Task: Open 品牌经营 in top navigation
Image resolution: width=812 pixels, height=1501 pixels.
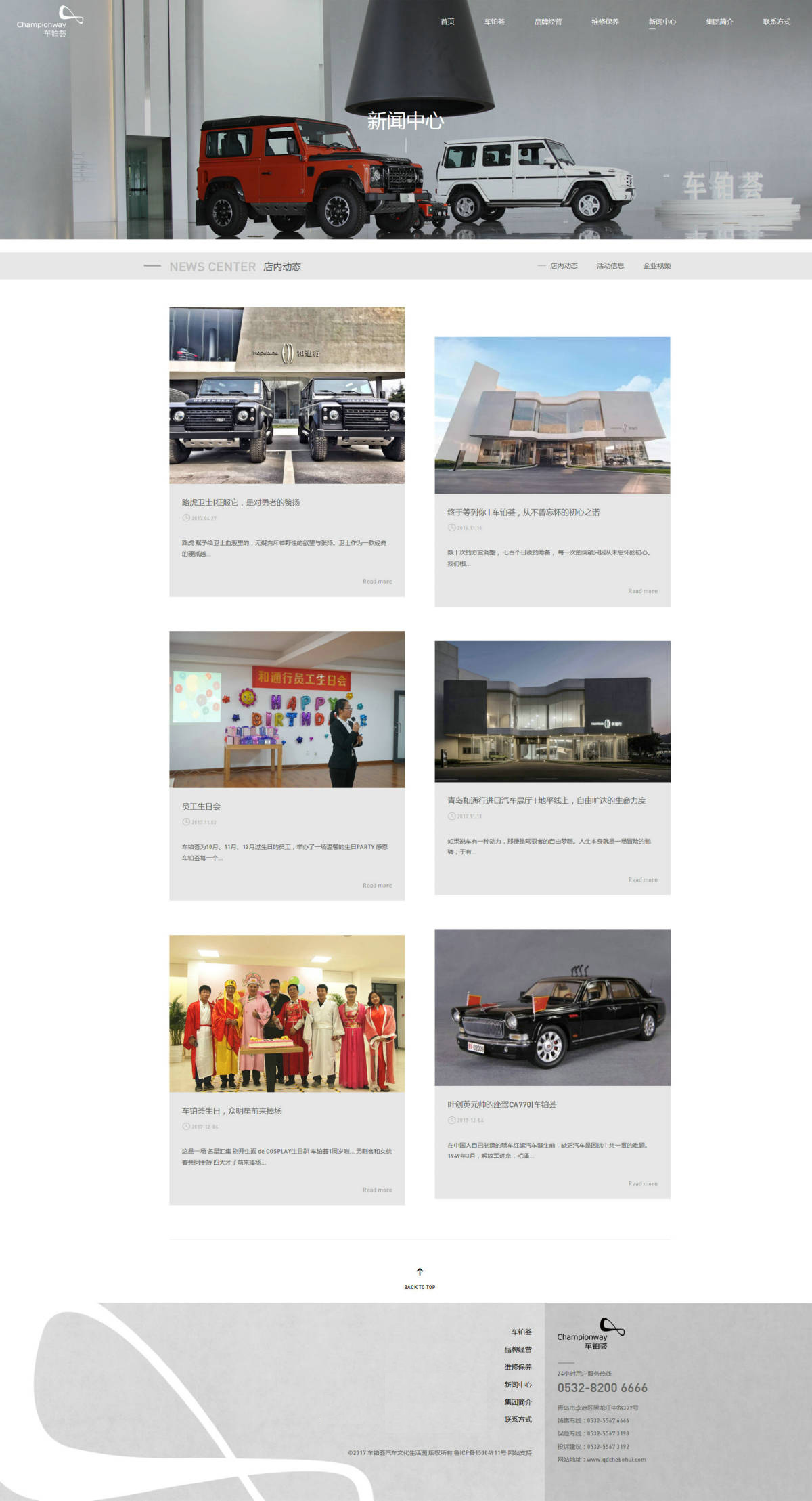Action: click(x=547, y=22)
